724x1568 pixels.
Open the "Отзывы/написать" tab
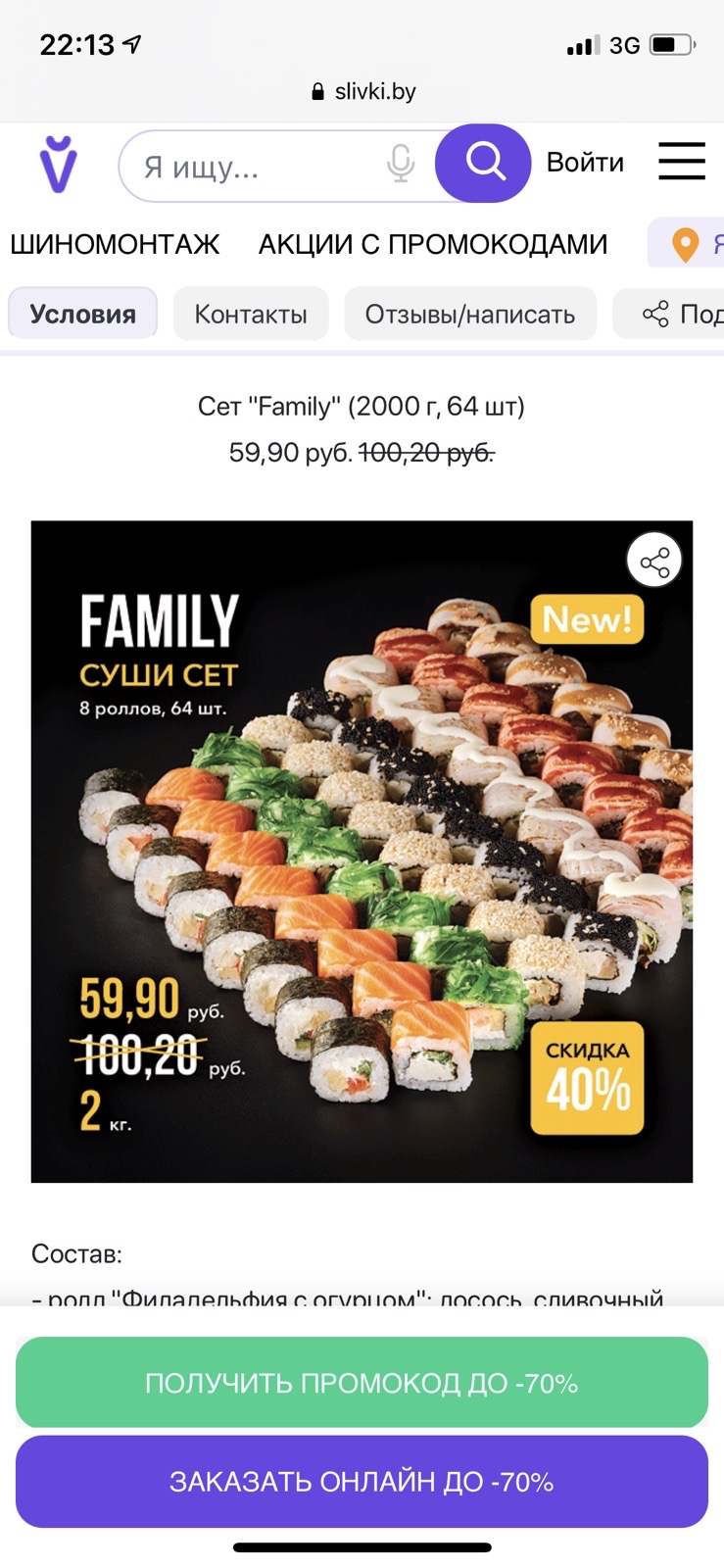[x=470, y=315]
